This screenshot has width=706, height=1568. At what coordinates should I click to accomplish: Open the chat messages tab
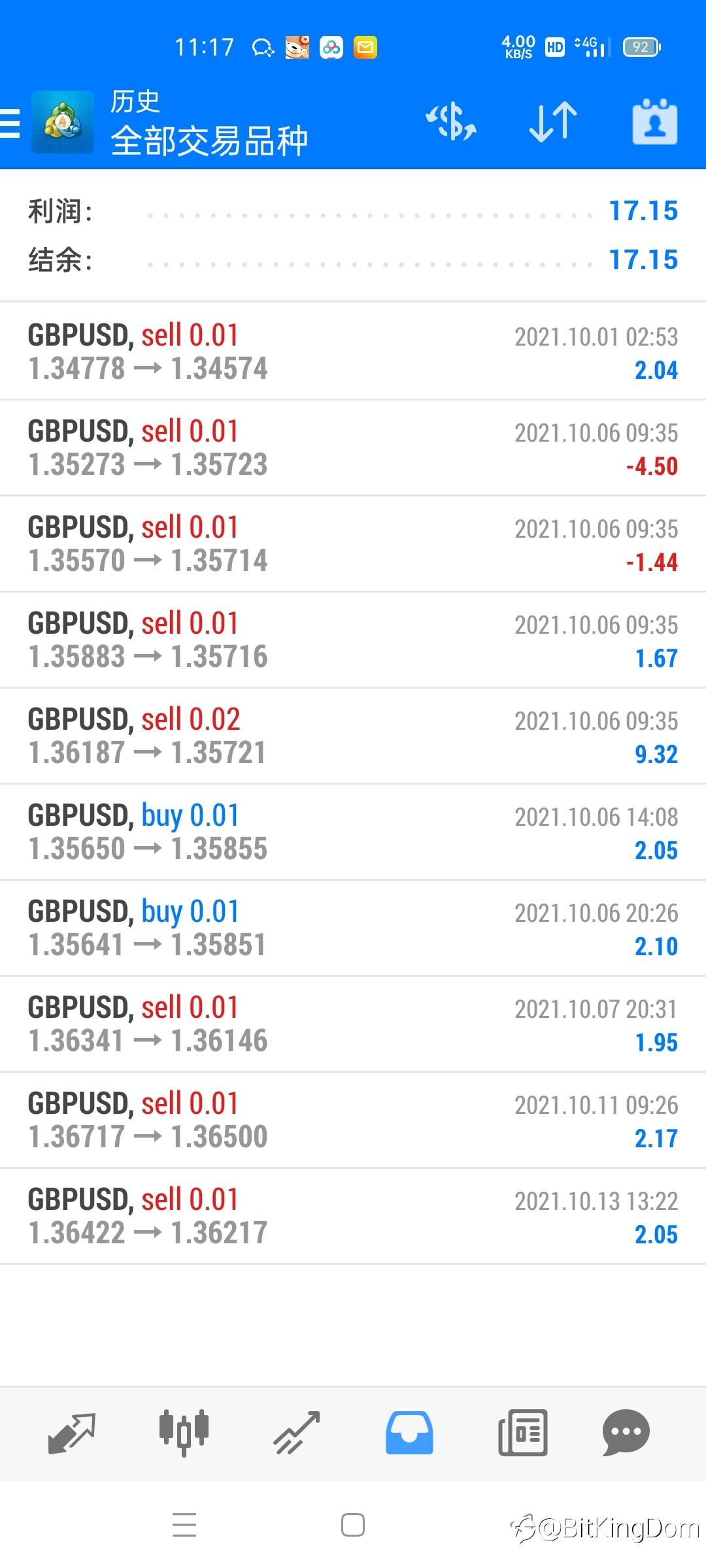click(x=626, y=1433)
